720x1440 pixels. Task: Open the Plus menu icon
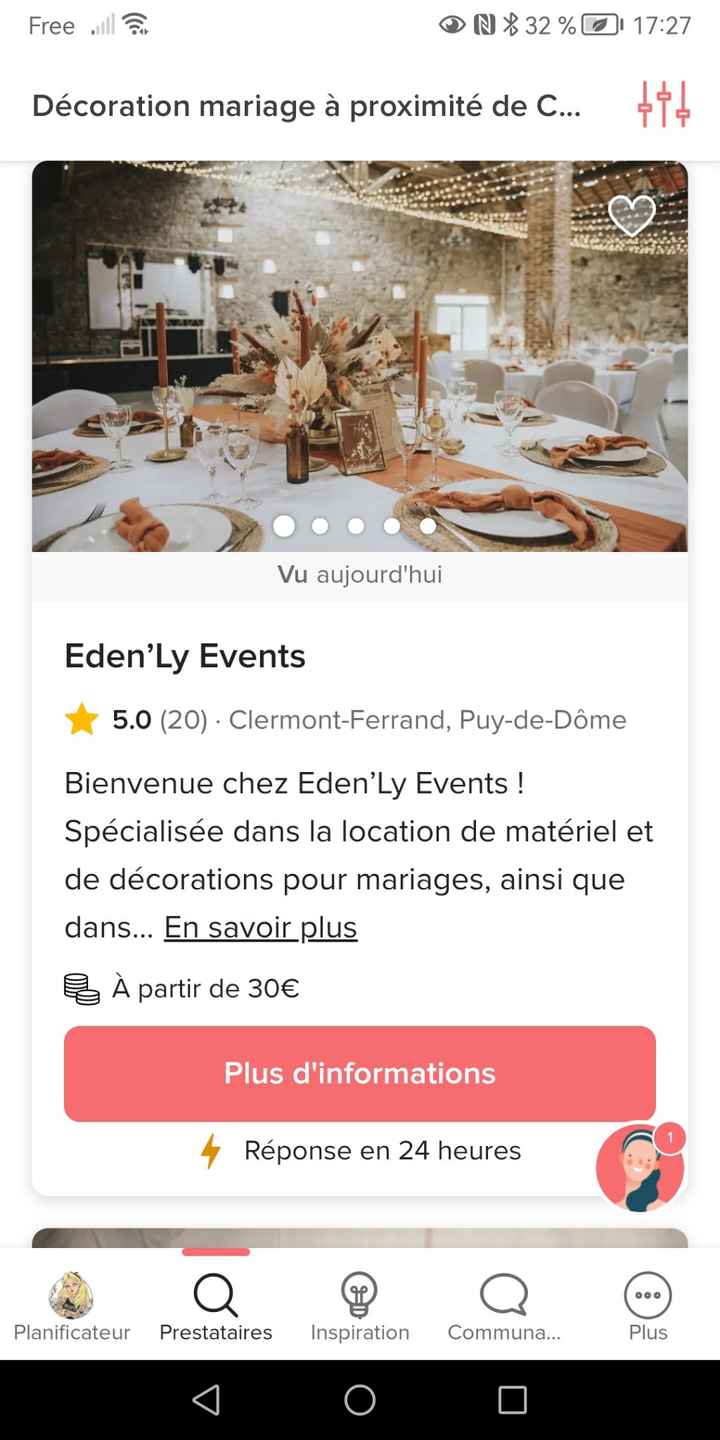(647, 1295)
